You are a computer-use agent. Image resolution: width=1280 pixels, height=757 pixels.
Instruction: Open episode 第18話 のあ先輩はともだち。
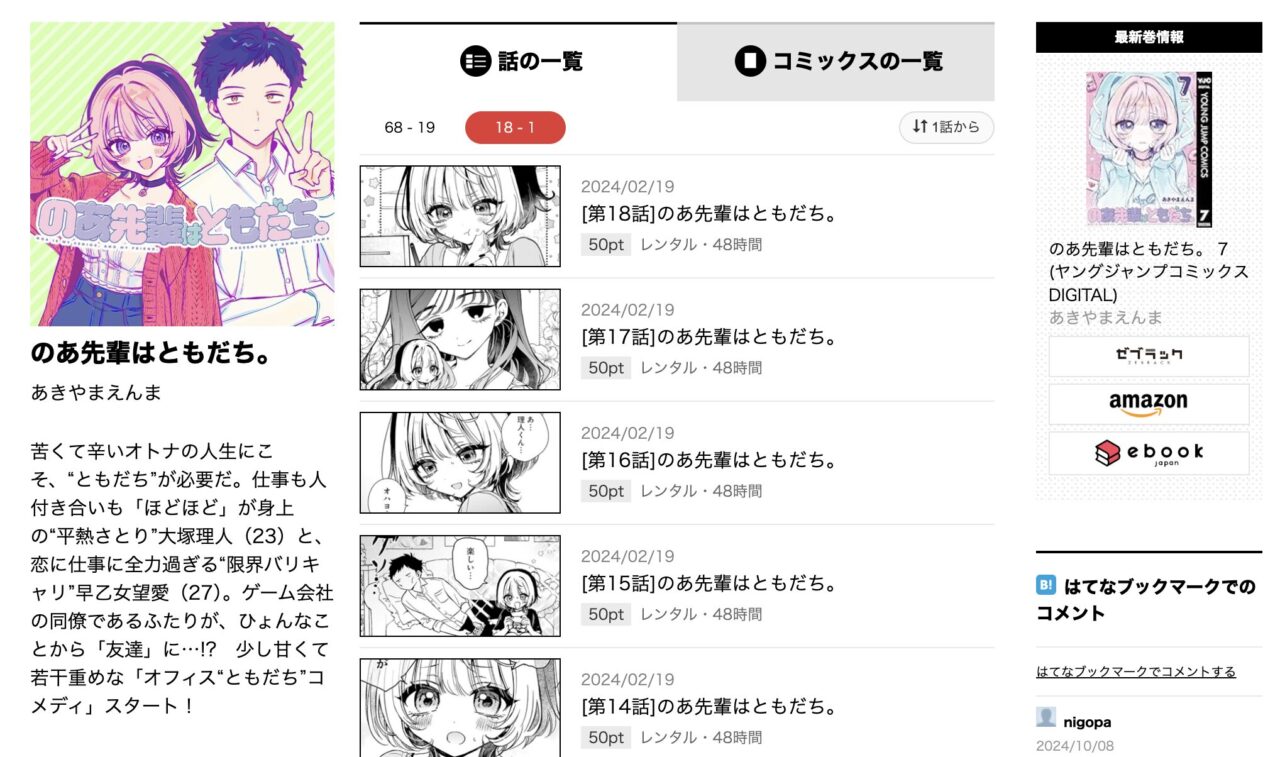pyautogui.click(x=708, y=214)
